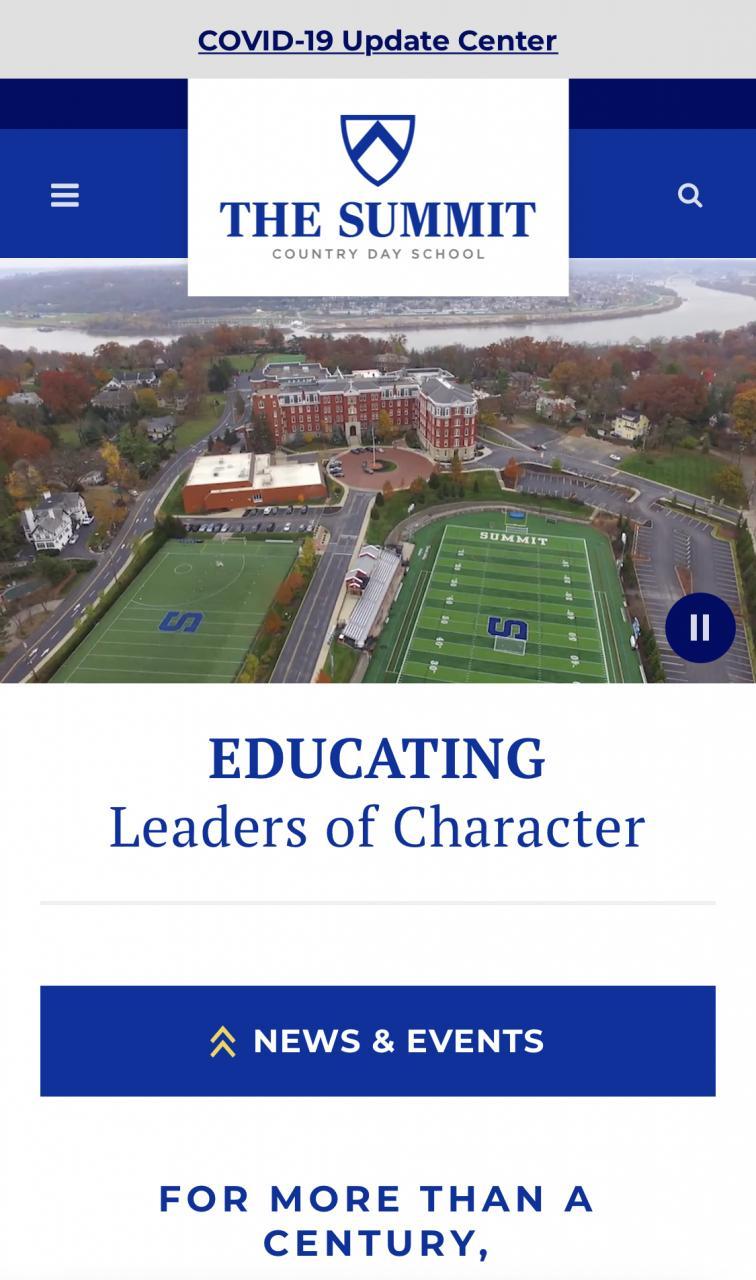This screenshot has width=756, height=1280.
Task: Open the site search
Action: (x=690, y=195)
